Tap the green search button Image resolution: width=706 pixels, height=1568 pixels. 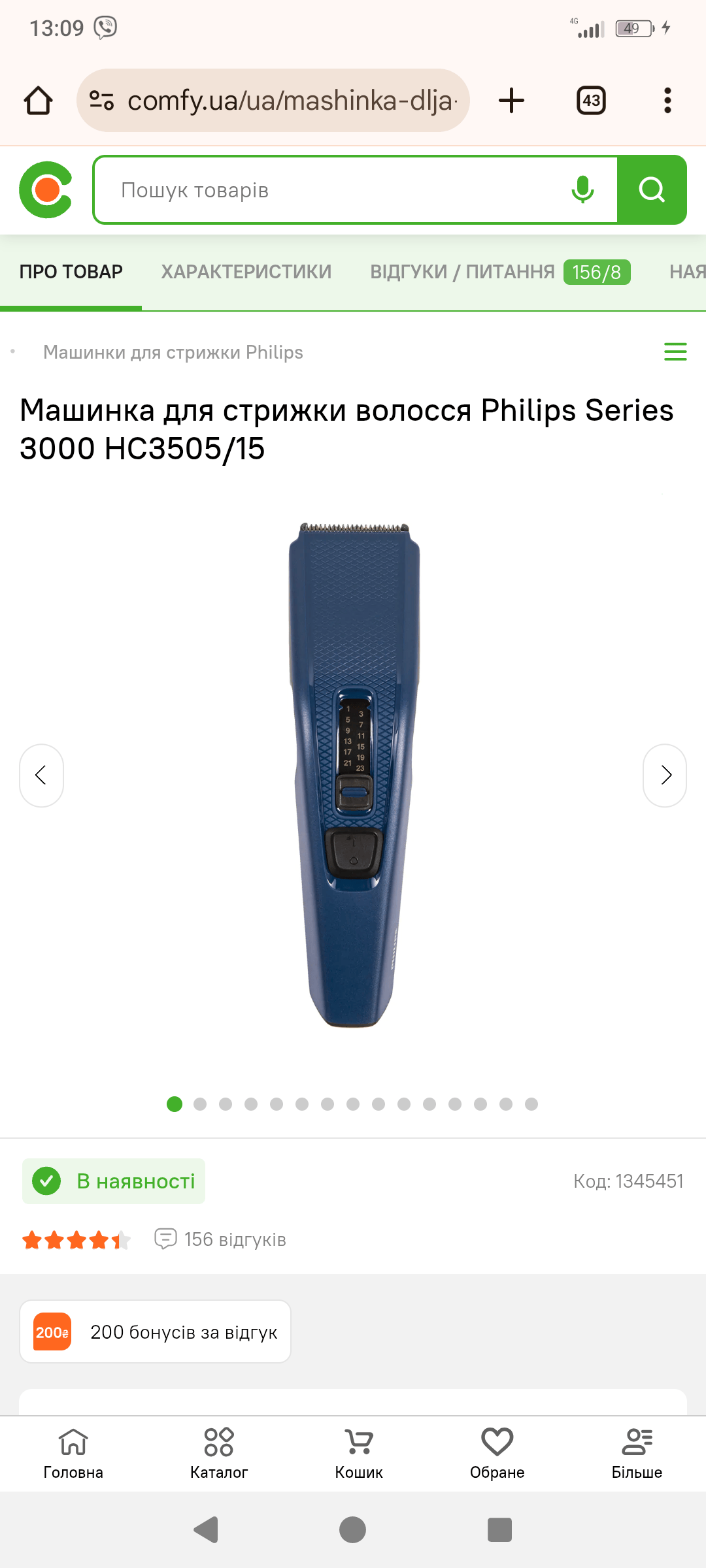pyautogui.click(x=652, y=190)
